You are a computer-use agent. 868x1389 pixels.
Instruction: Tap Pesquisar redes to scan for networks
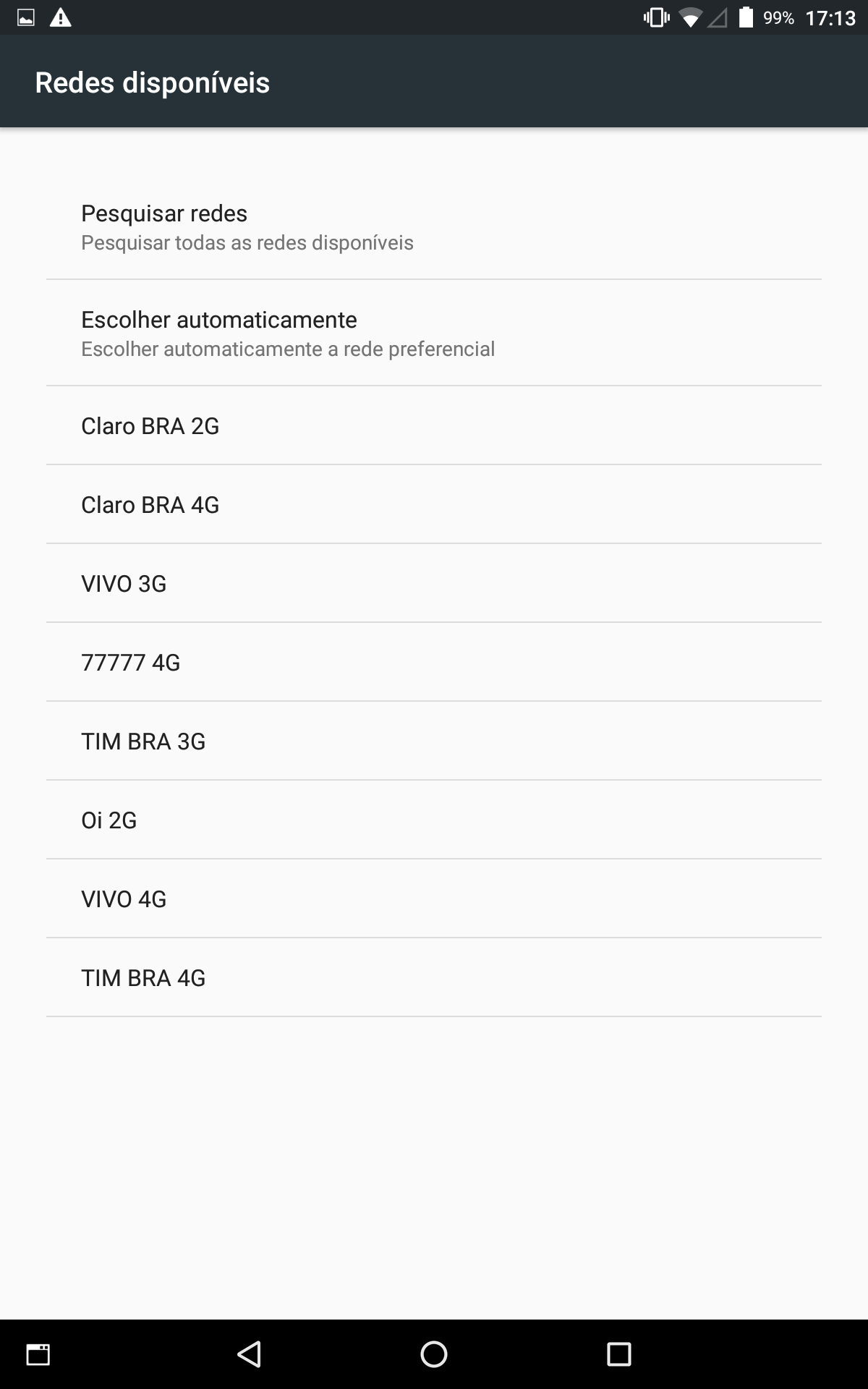(434, 226)
